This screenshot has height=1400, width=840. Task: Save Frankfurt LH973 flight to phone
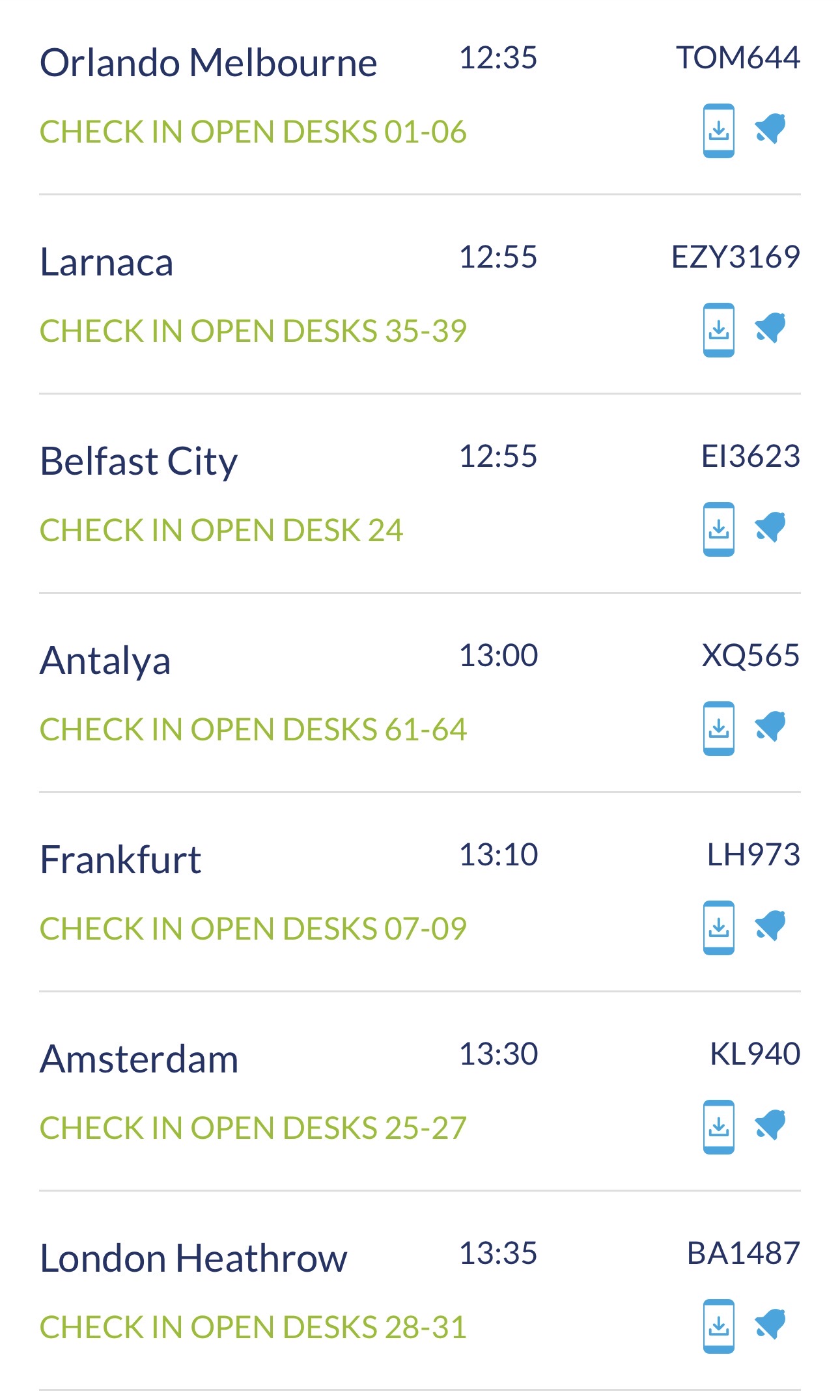tap(718, 927)
